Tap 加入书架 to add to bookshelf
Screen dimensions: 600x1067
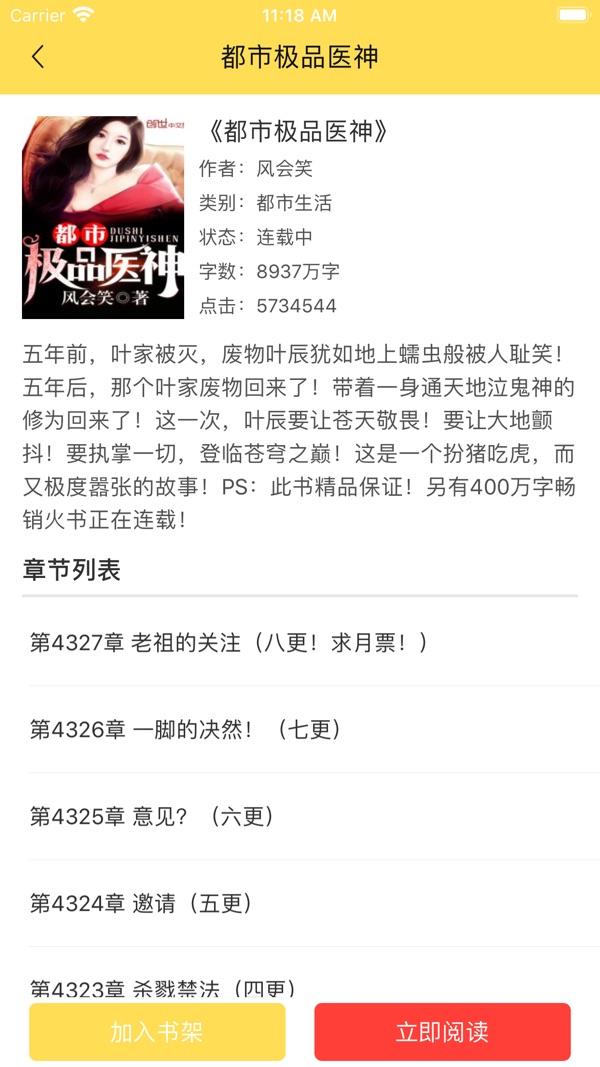[x=157, y=1032]
